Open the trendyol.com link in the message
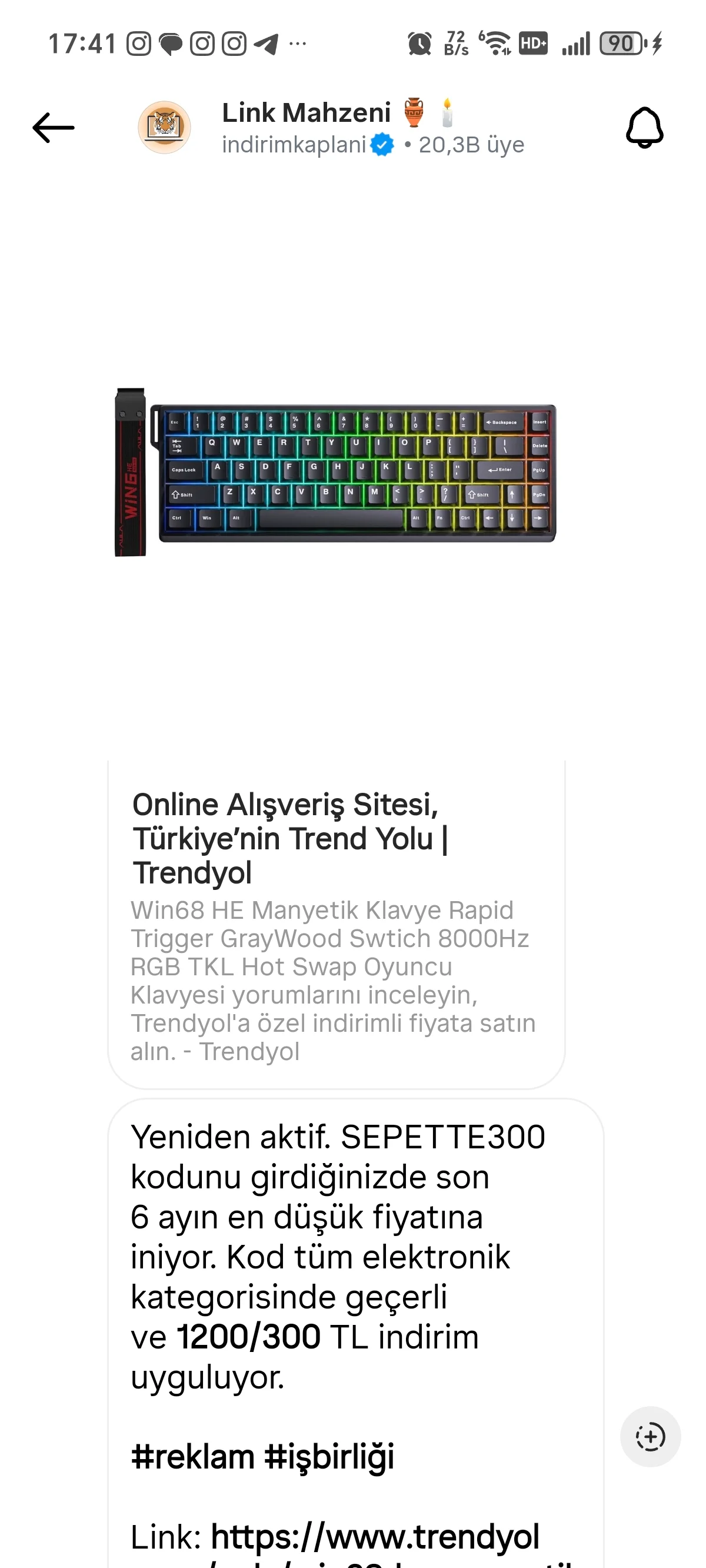The image size is (706, 1568). [374, 1537]
